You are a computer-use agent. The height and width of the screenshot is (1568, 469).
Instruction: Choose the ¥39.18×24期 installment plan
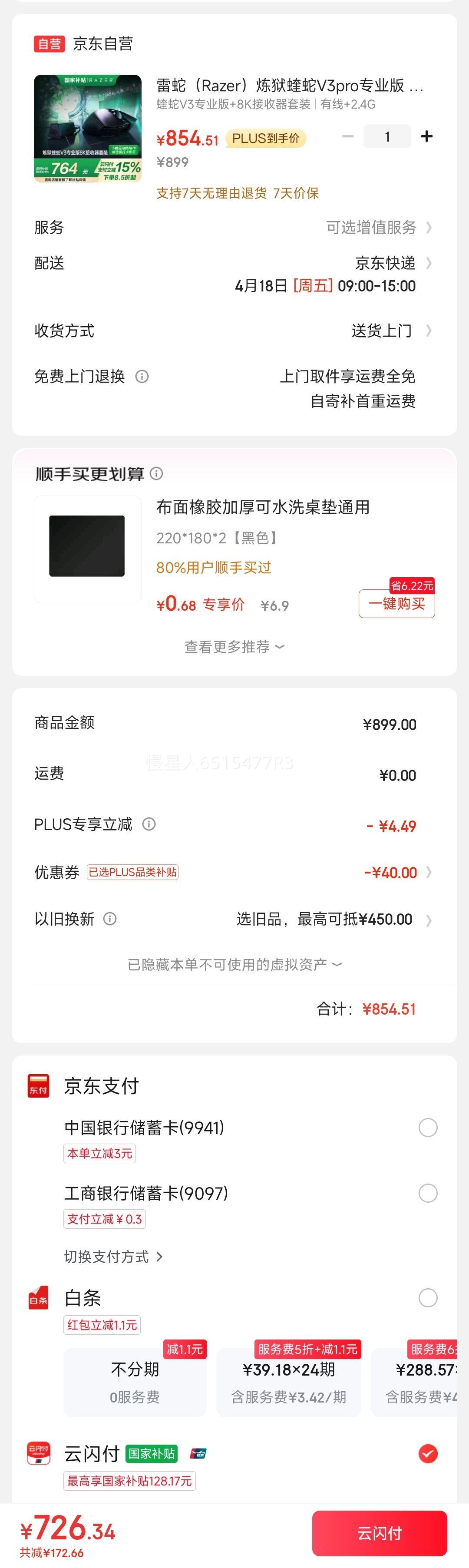[288, 1382]
